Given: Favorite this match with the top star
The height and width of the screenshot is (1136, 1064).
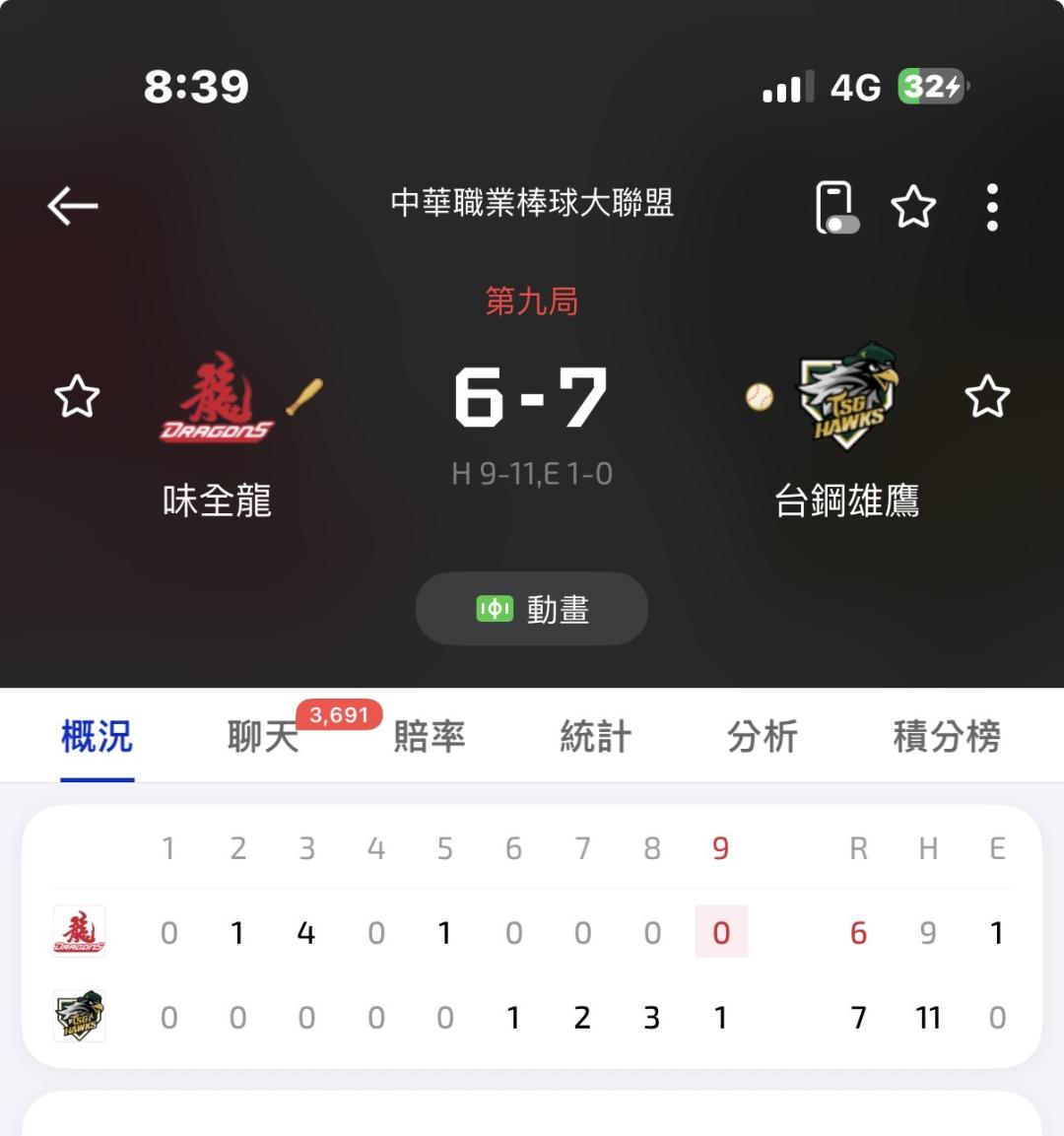Looking at the screenshot, I should [913, 207].
